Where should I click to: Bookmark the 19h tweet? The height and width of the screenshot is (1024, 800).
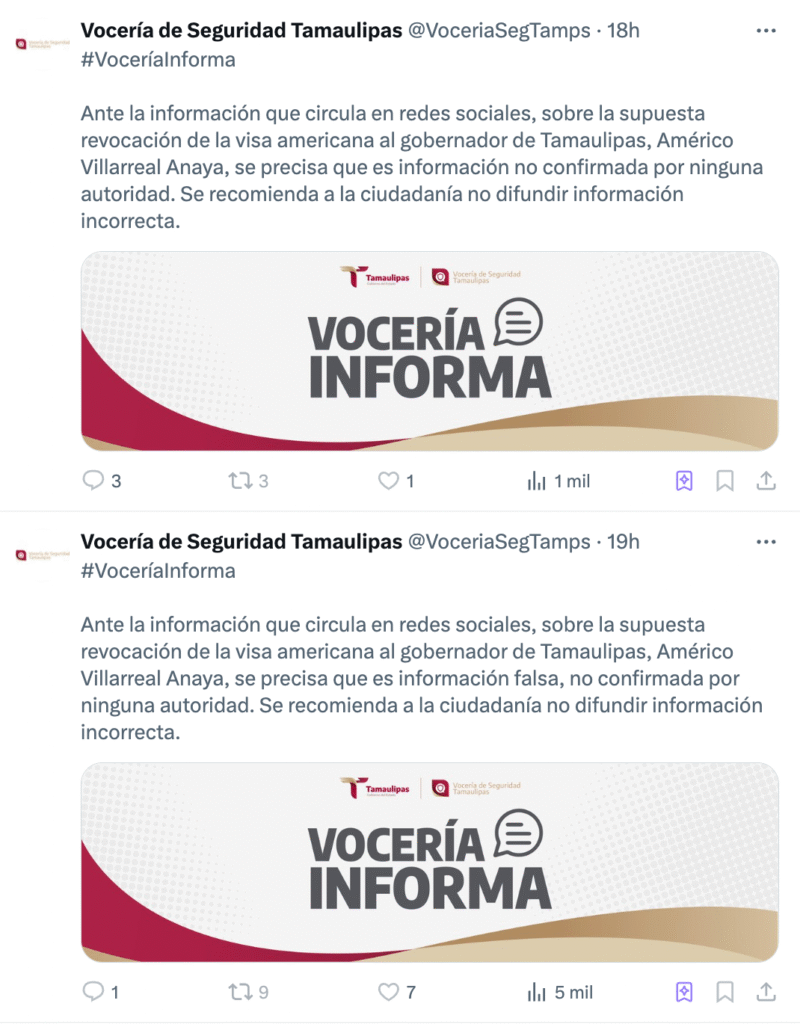(725, 992)
